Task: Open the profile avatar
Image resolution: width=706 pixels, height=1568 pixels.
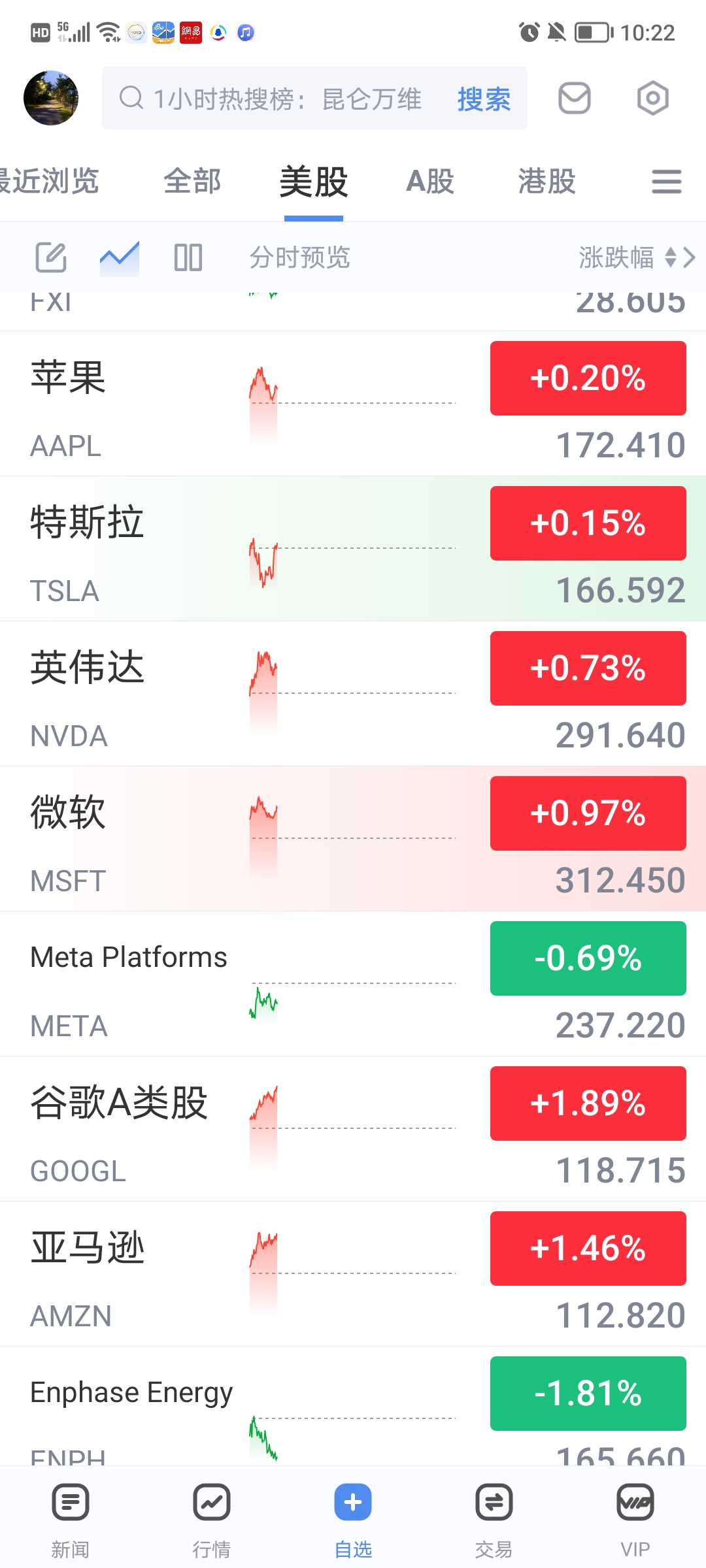Action: 51,98
